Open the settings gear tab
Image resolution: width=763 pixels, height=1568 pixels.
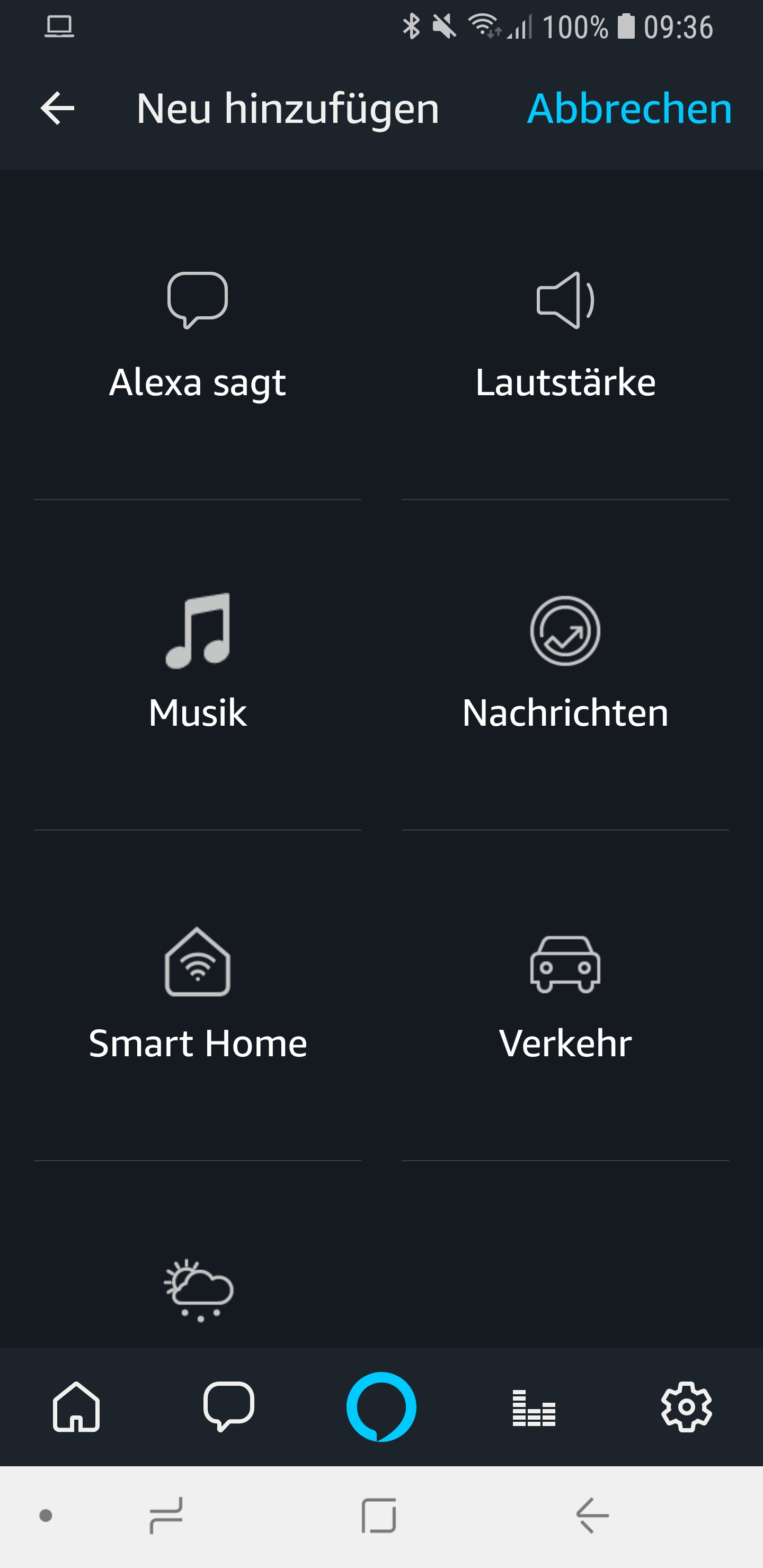(686, 1406)
